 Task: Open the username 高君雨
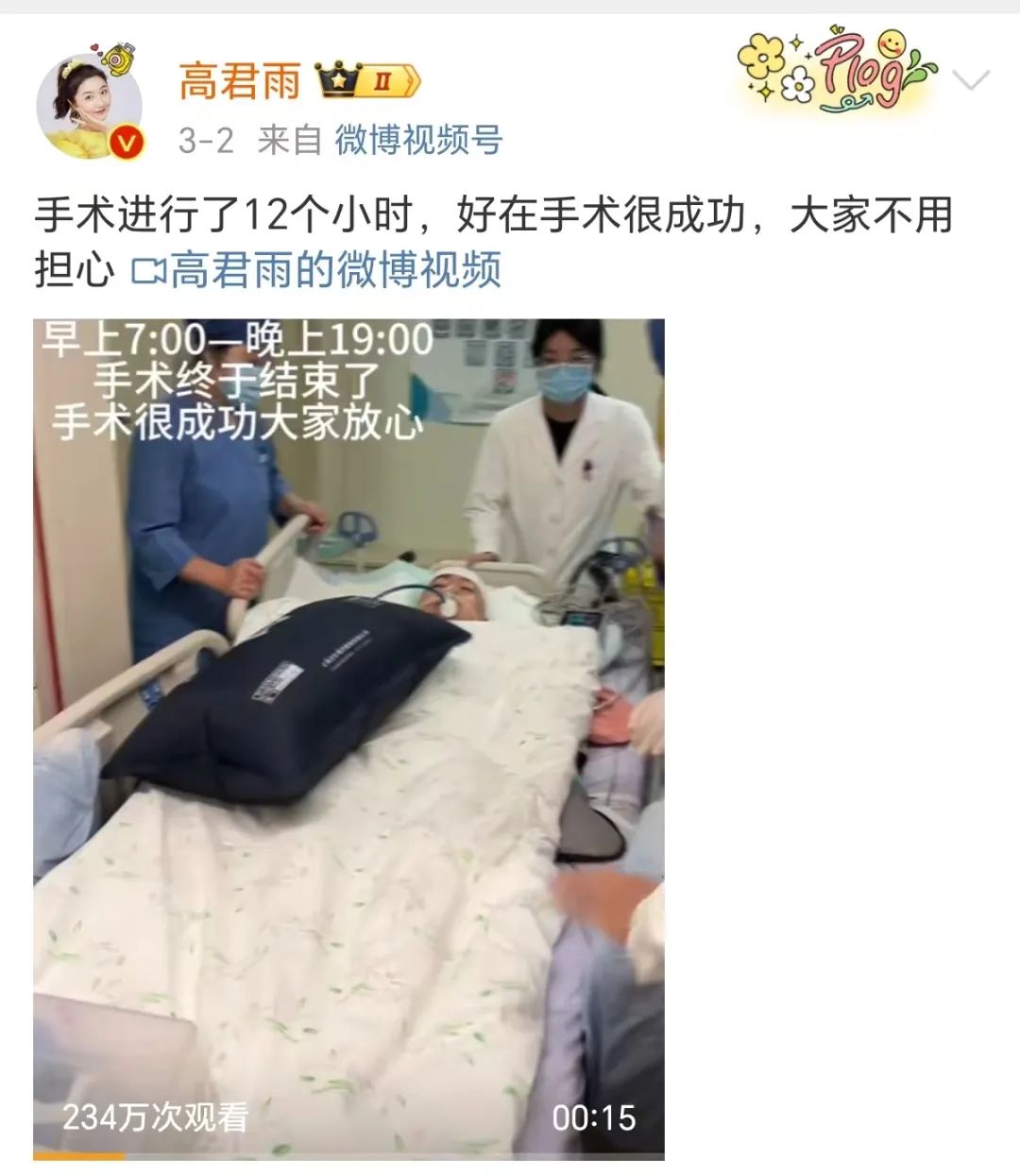click(x=239, y=82)
